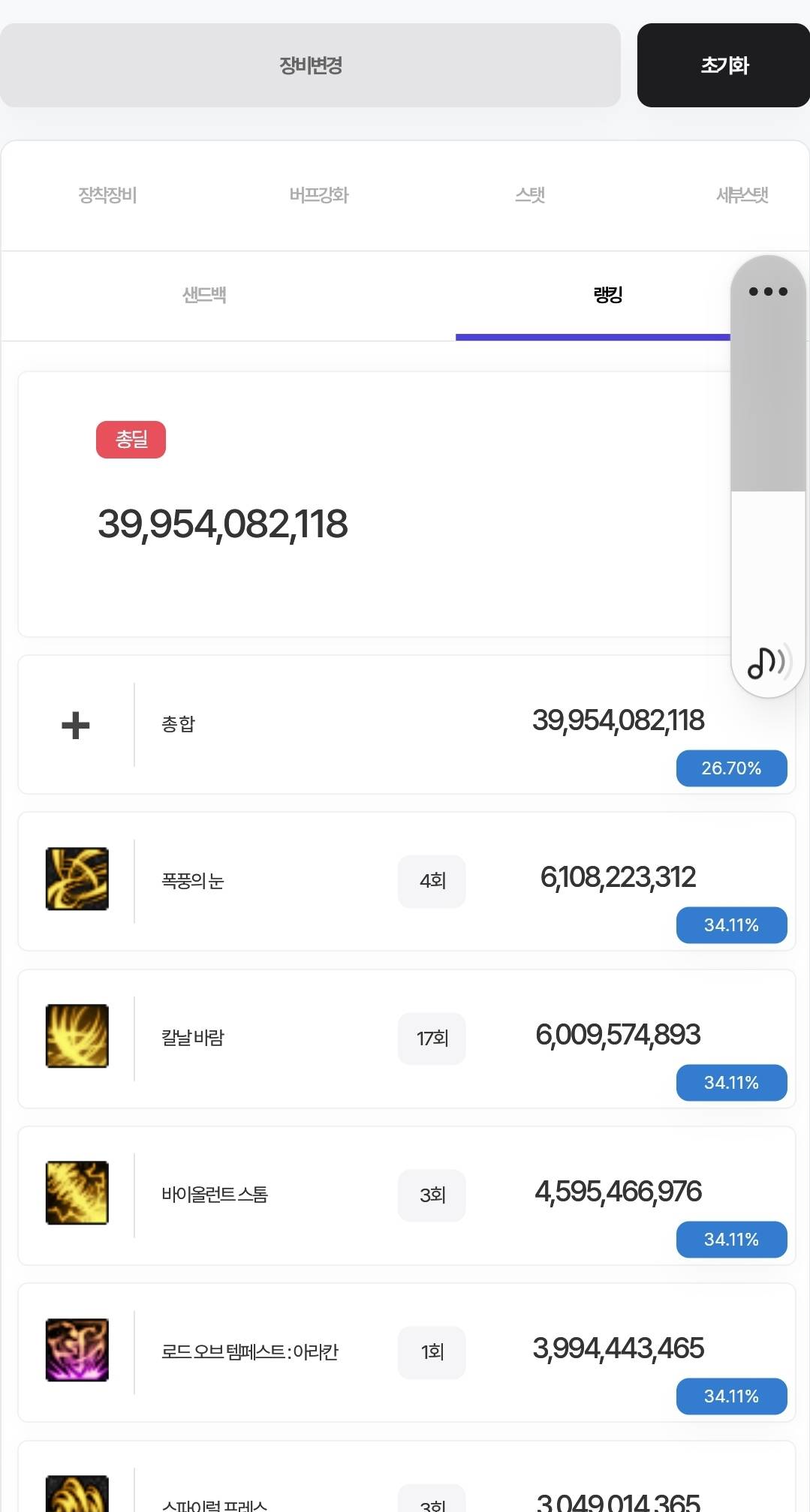The width and height of the screenshot is (810, 1512).
Task: Switch to the 샌드백 tab
Action: [204, 295]
